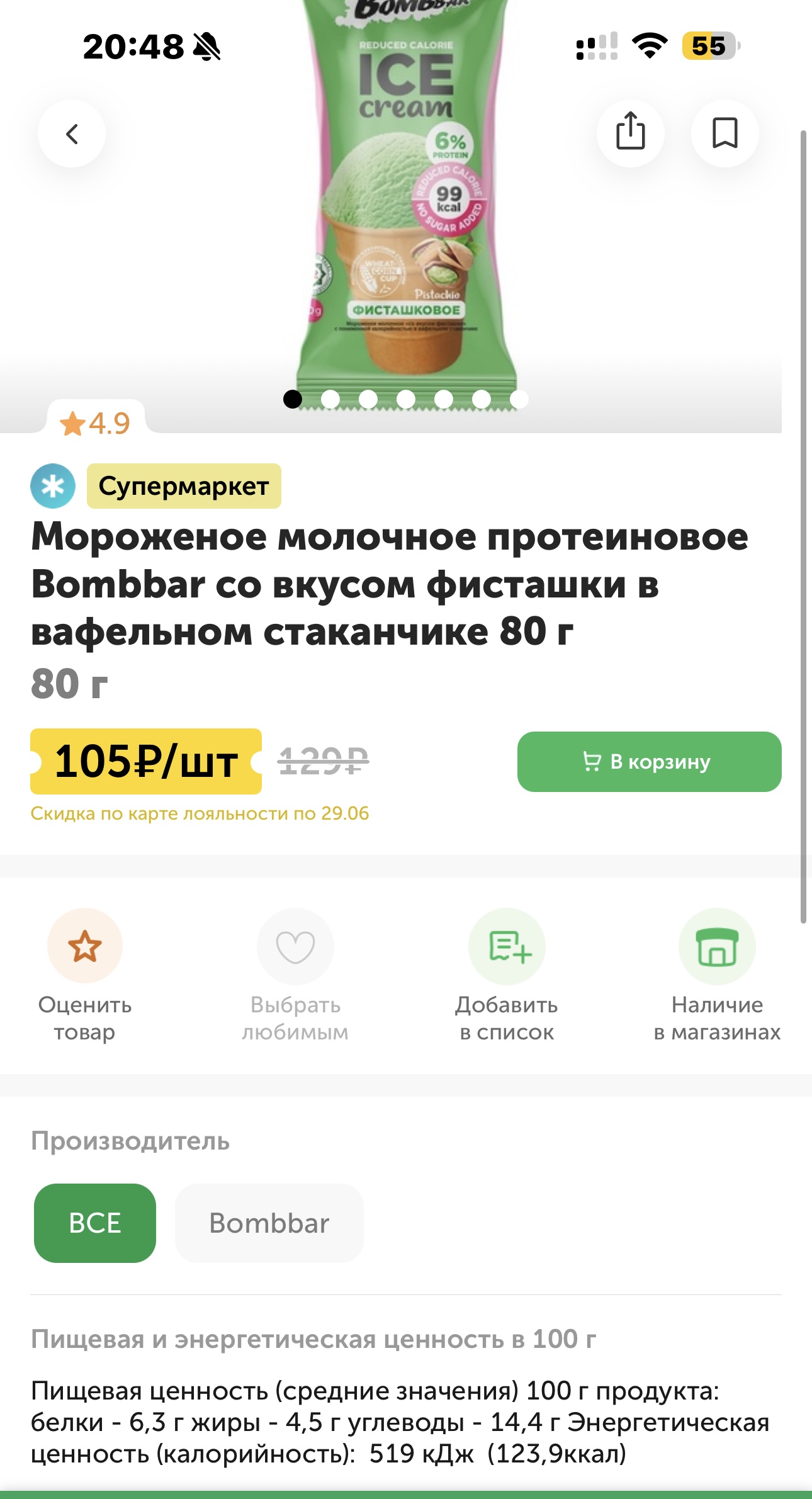The width and height of the screenshot is (812, 1499).
Task: Rate the product via Оценить товар
Action: (85, 976)
